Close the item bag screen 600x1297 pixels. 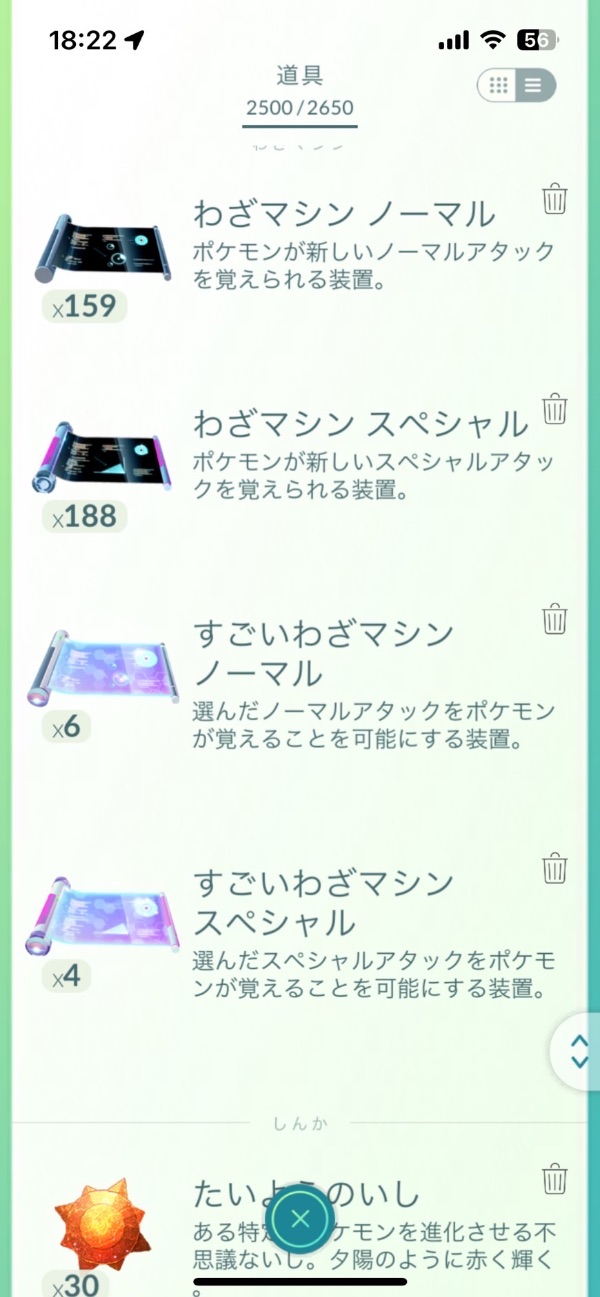[301, 1219]
